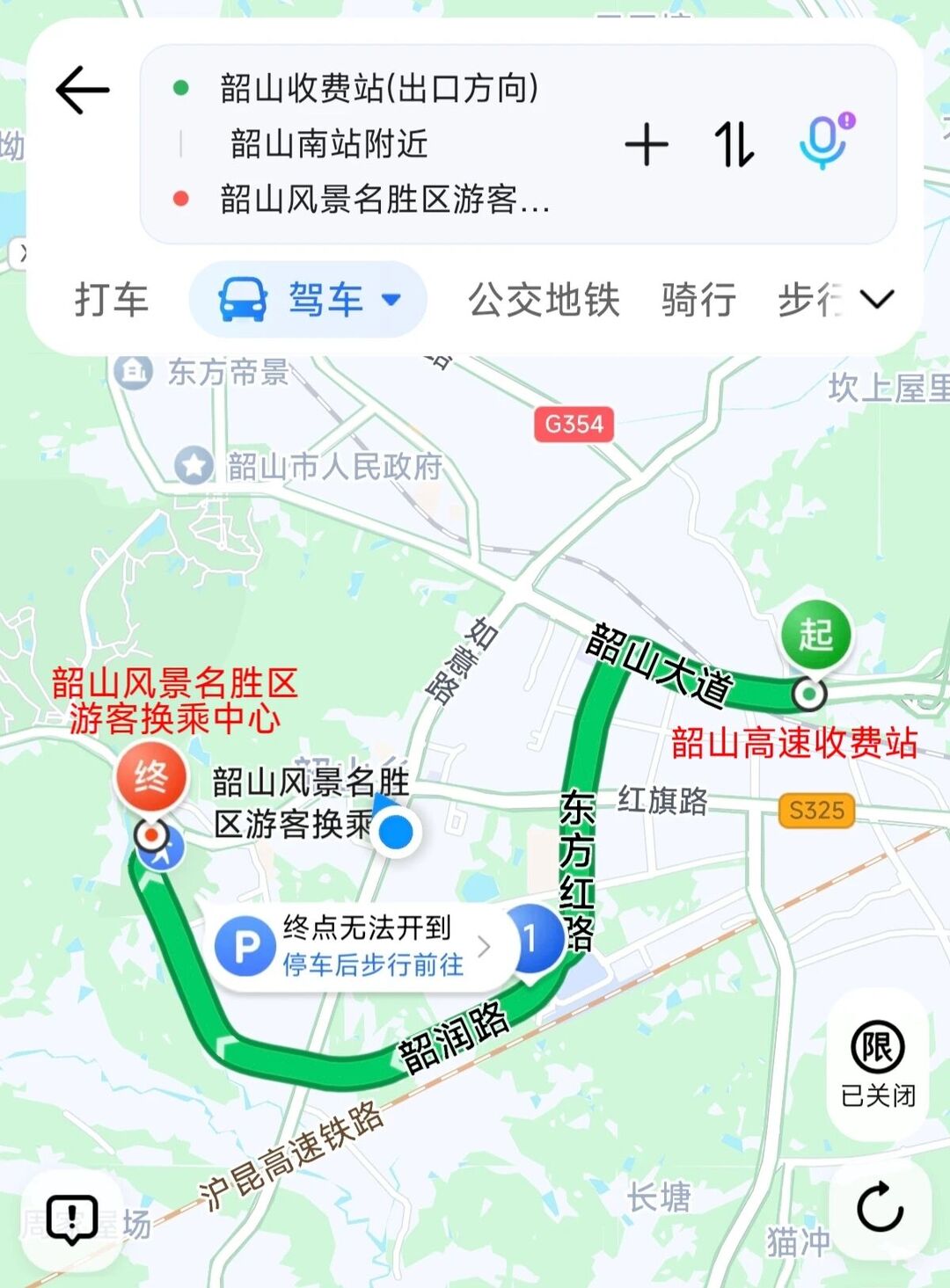Switch to 骑行 tab
The width and height of the screenshot is (950, 1288).
(x=698, y=300)
